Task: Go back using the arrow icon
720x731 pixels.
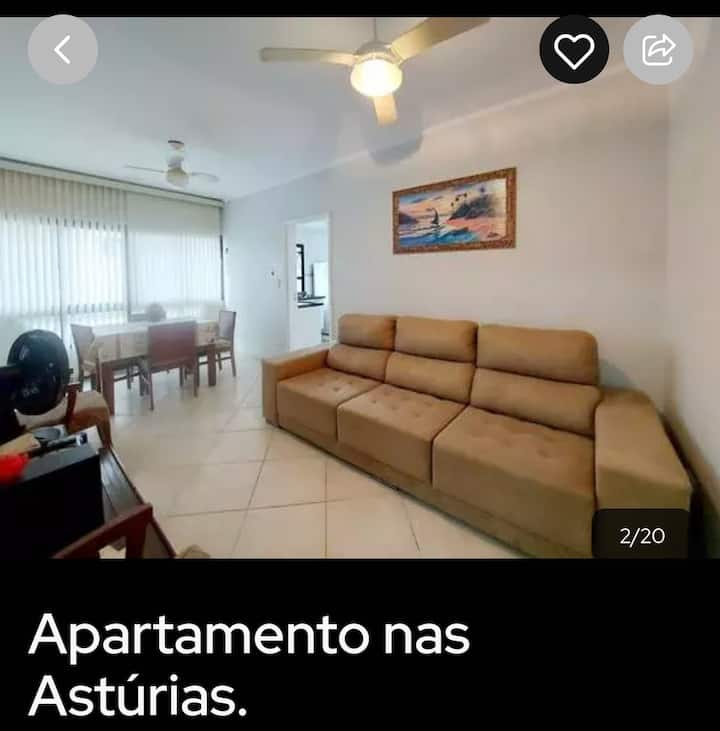Action: click(x=62, y=50)
